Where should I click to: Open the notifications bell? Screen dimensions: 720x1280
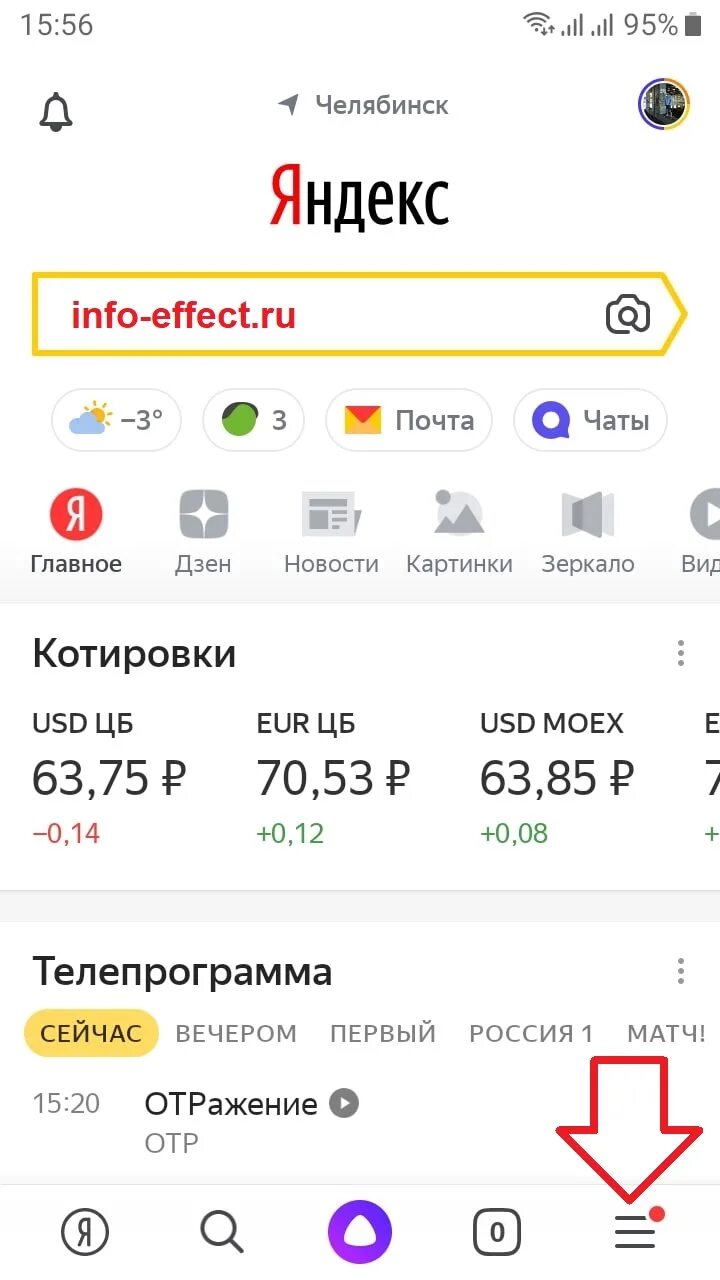pos(57,112)
